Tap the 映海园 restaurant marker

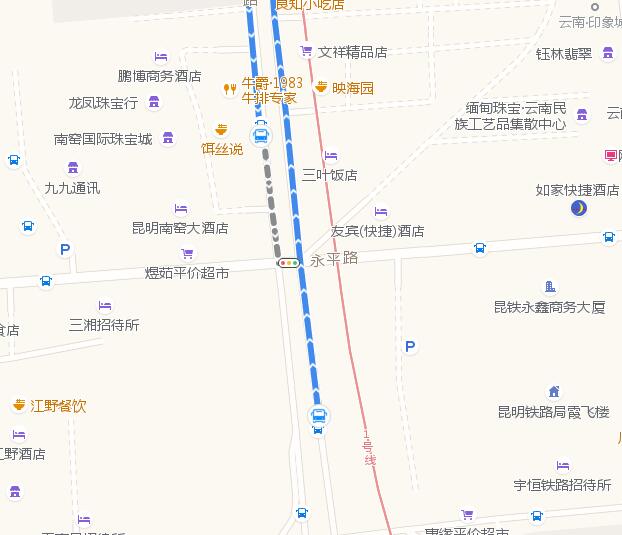[x=320, y=88]
